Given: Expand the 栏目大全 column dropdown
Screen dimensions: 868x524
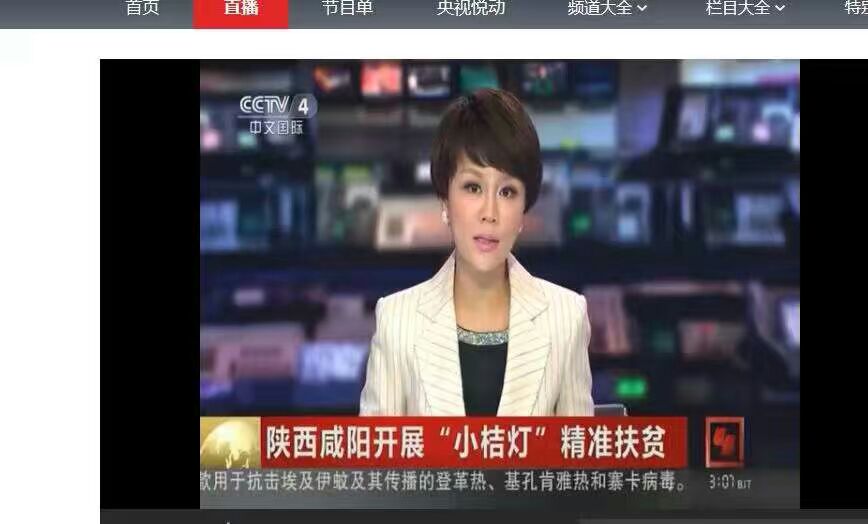Looking at the screenshot, I should tap(745, 9).
